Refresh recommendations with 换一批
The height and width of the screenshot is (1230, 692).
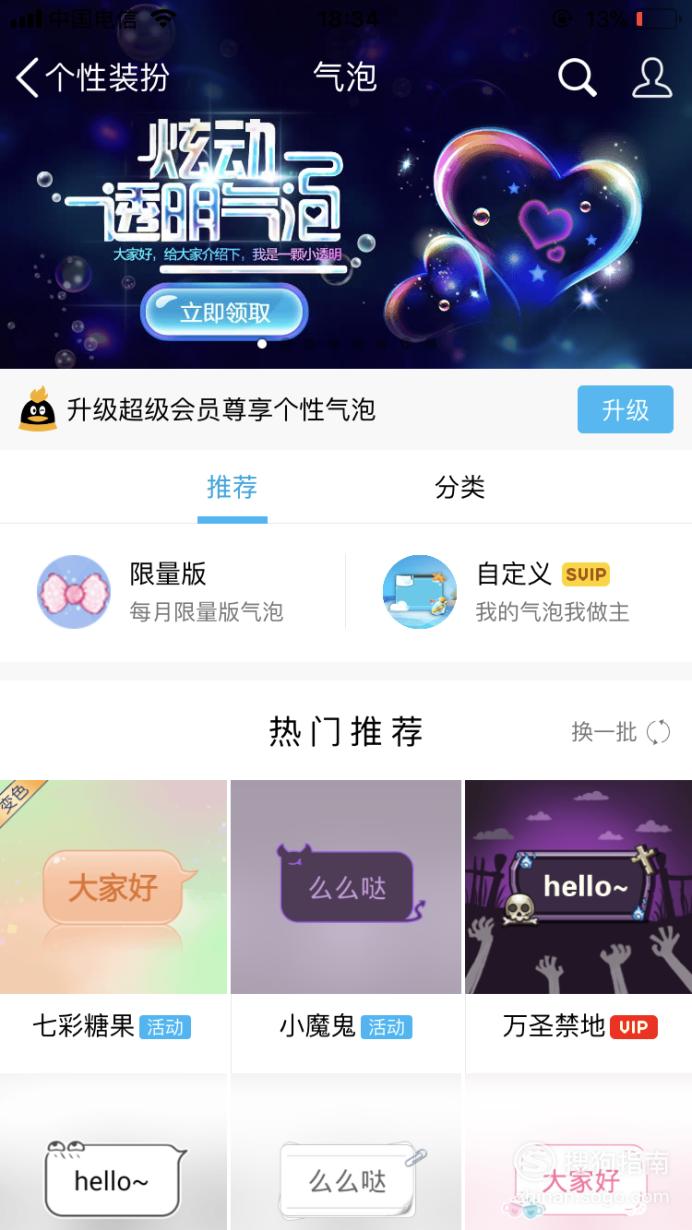(x=620, y=732)
